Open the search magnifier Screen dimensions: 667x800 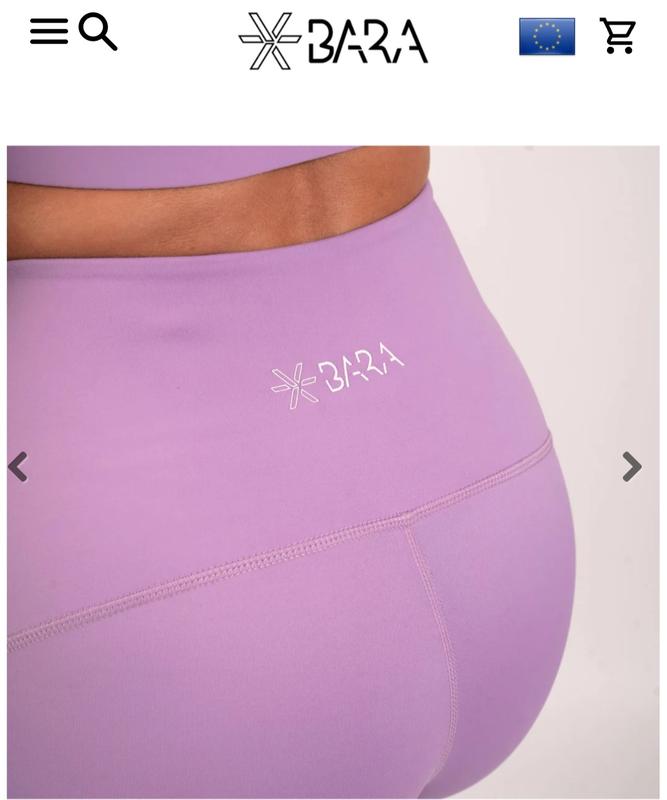coord(98,32)
